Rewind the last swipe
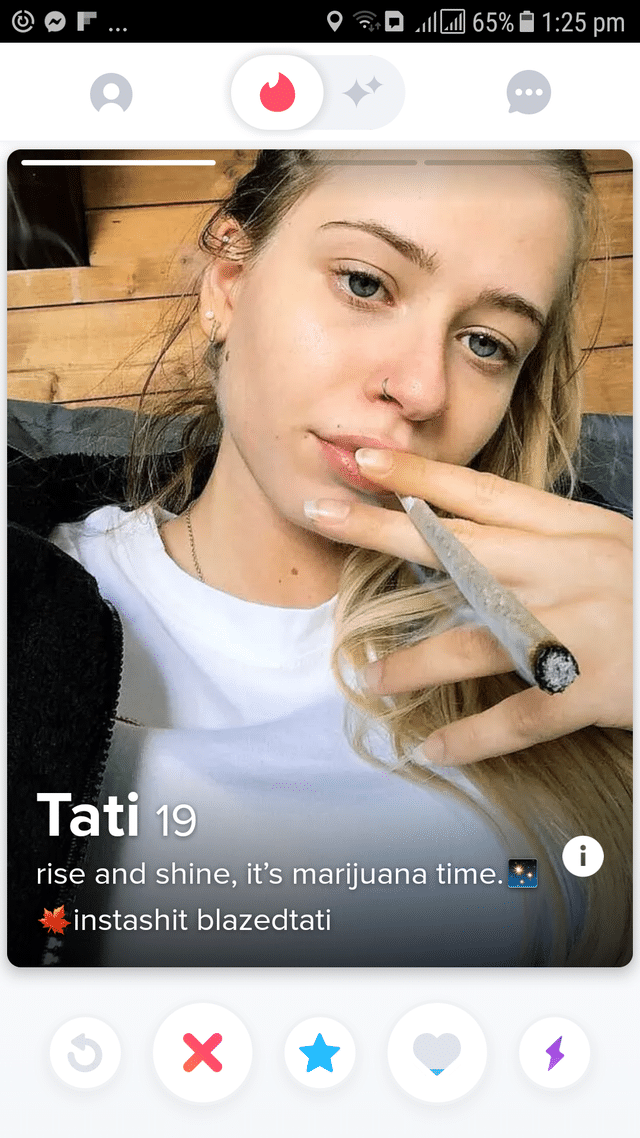The height and width of the screenshot is (1138, 640). click(86, 1052)
